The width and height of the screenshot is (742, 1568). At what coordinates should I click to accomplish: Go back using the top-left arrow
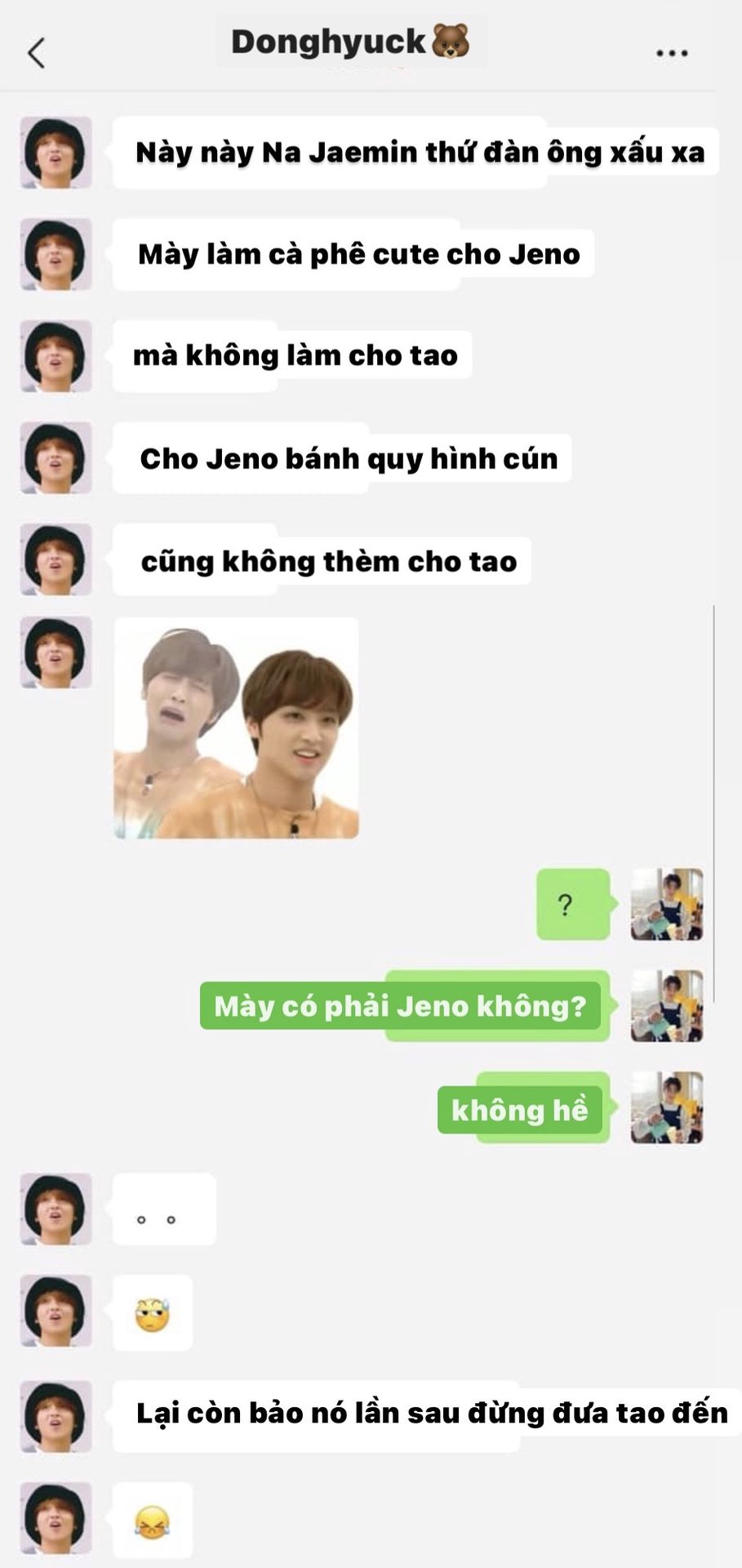36,53
